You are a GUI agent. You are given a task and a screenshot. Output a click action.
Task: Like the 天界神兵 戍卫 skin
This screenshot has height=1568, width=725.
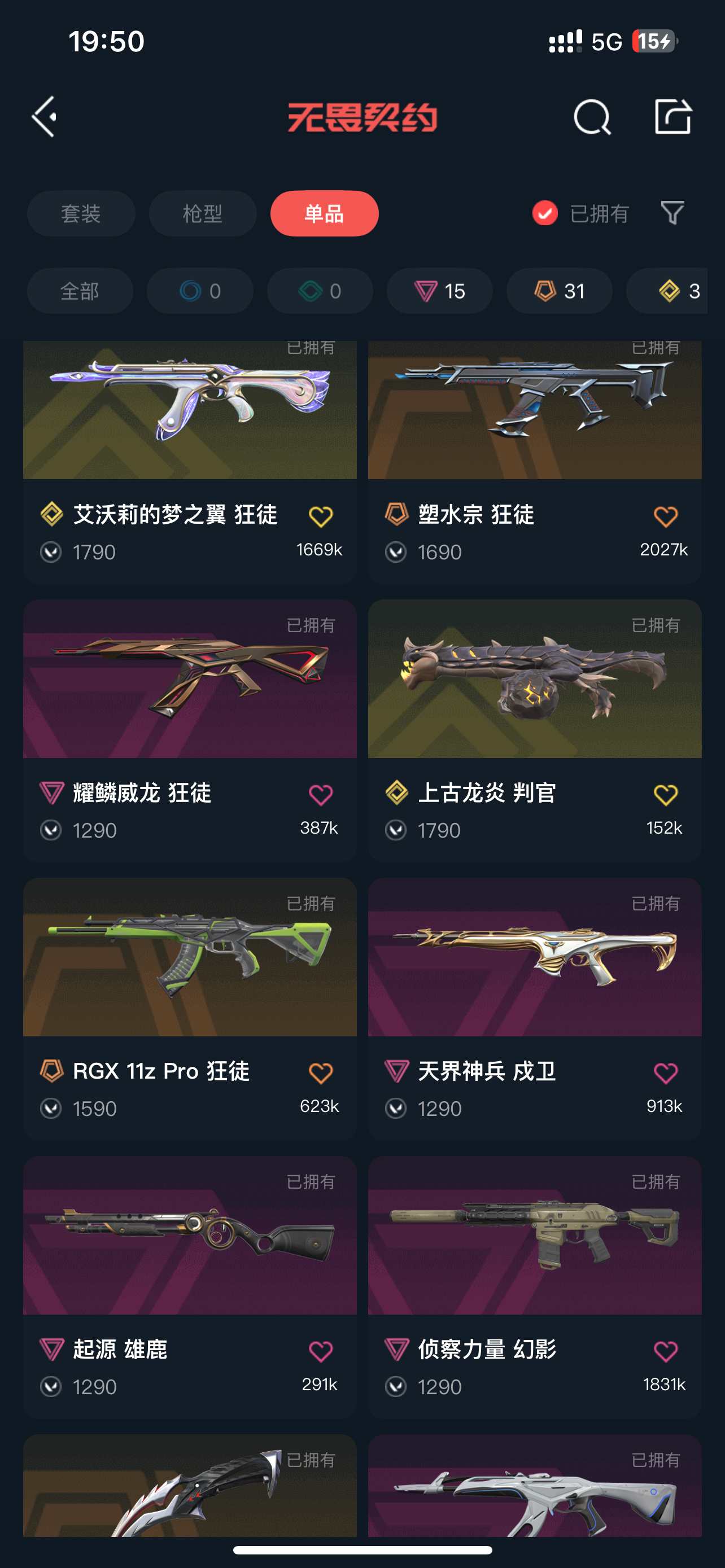665,1073
